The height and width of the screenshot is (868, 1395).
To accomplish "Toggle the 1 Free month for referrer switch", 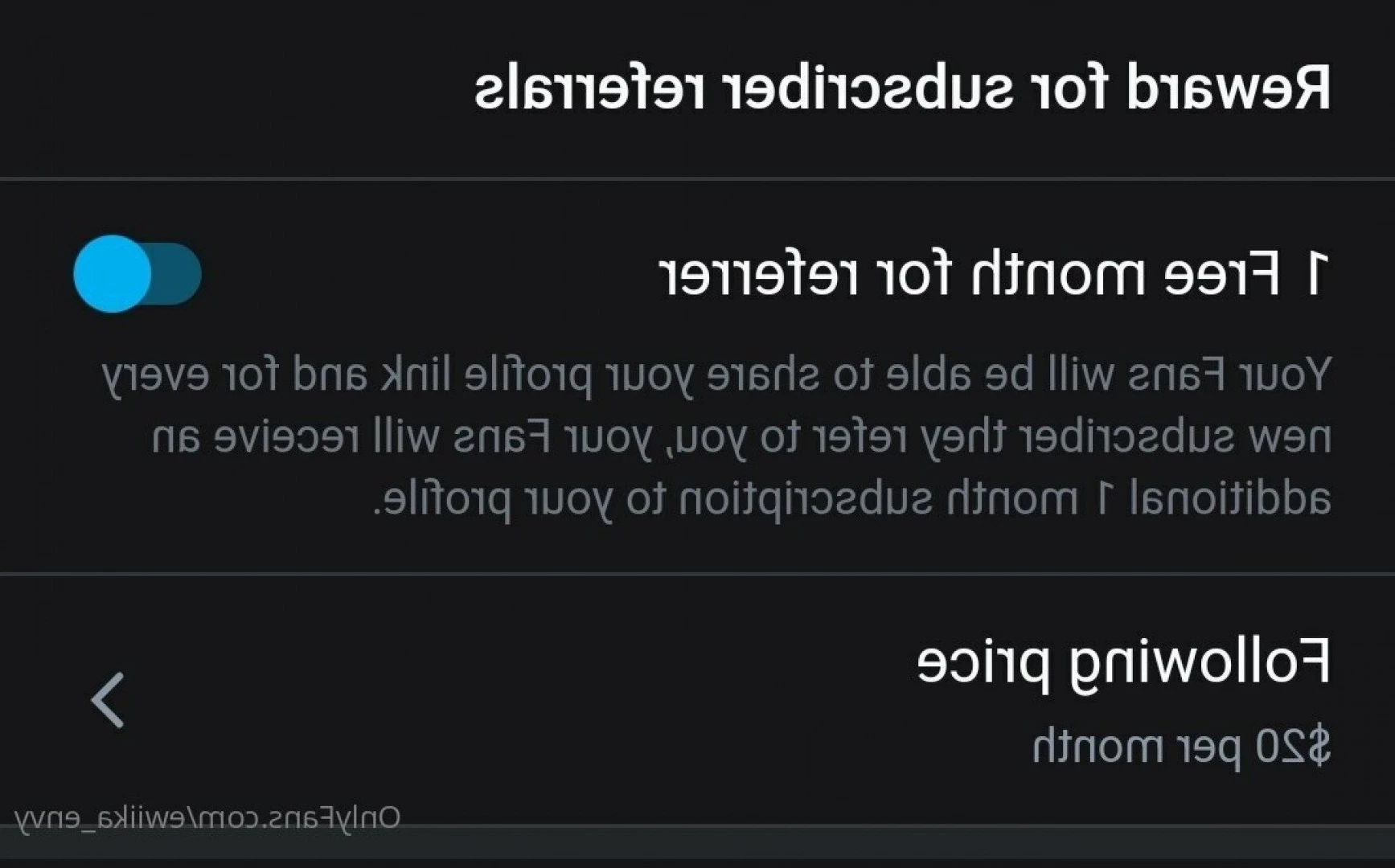I will 137,274.
